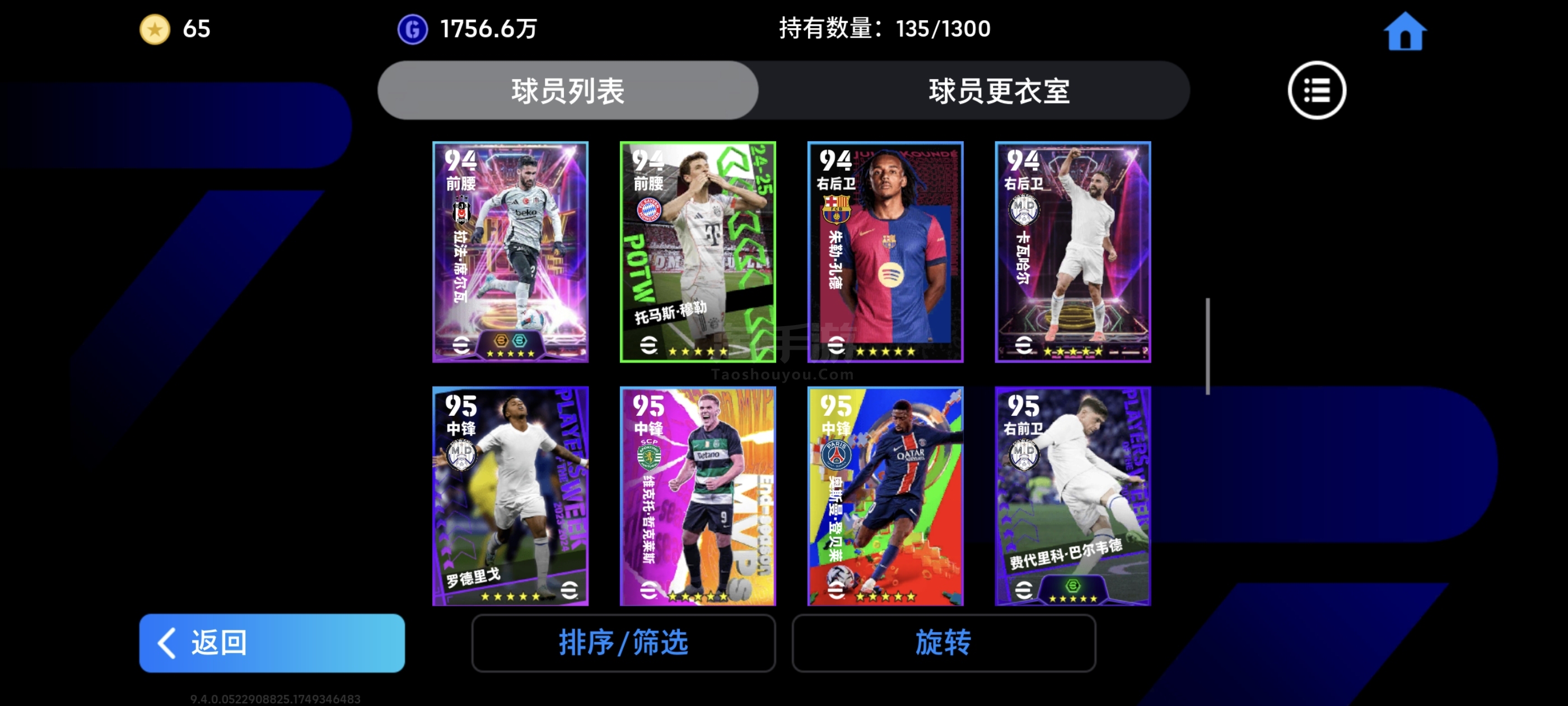This screenshot has width=1568, height=706.
Task: Open 罗德里戈 95 striker card
Action: (510, 496)
